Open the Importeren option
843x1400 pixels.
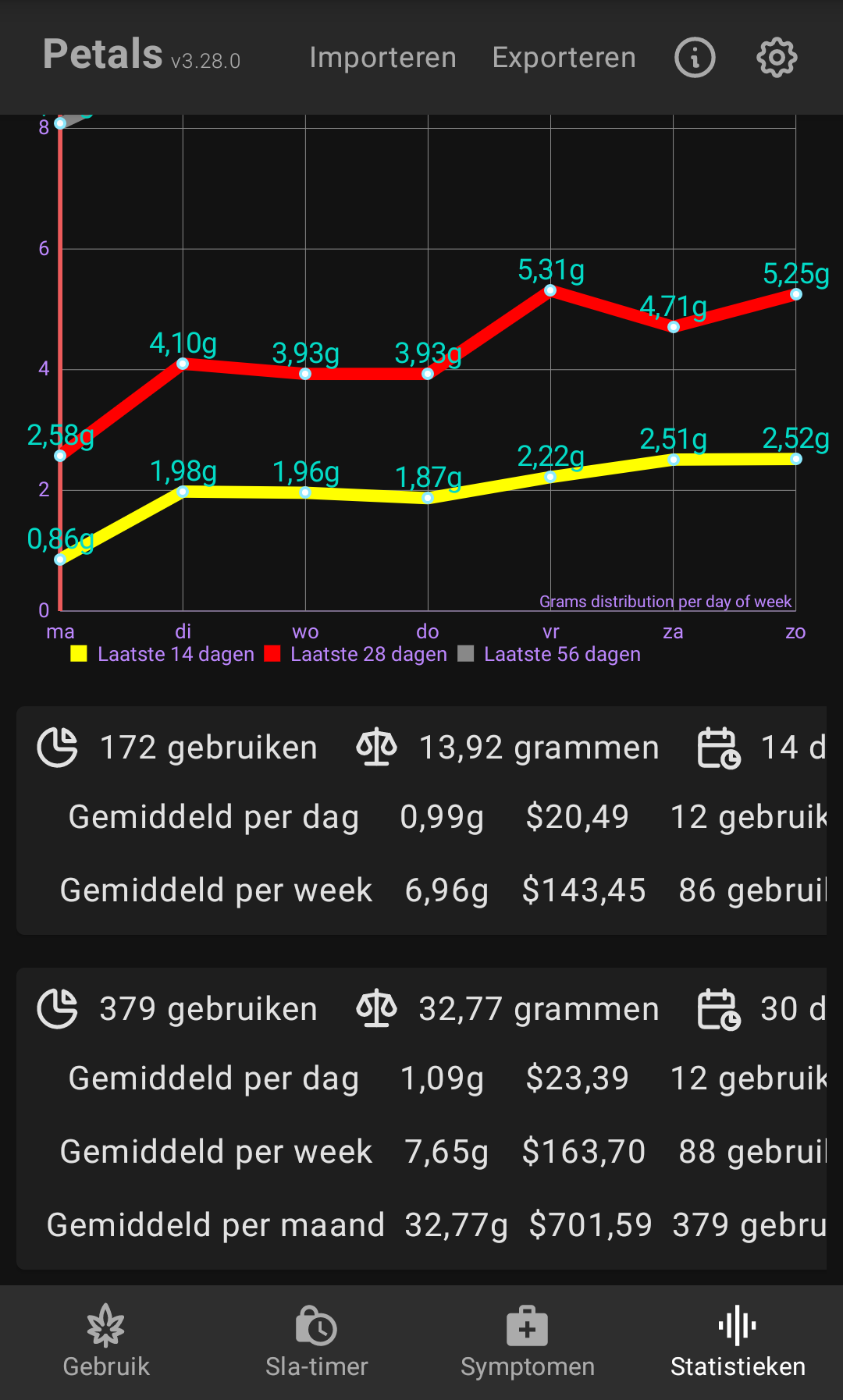382,58
